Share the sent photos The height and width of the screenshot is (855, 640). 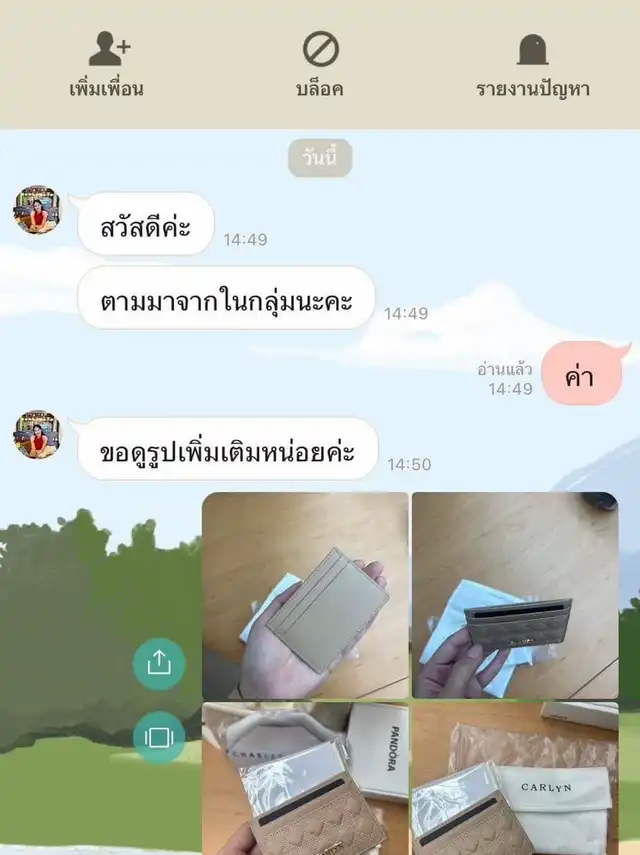(x=159, y=664)
